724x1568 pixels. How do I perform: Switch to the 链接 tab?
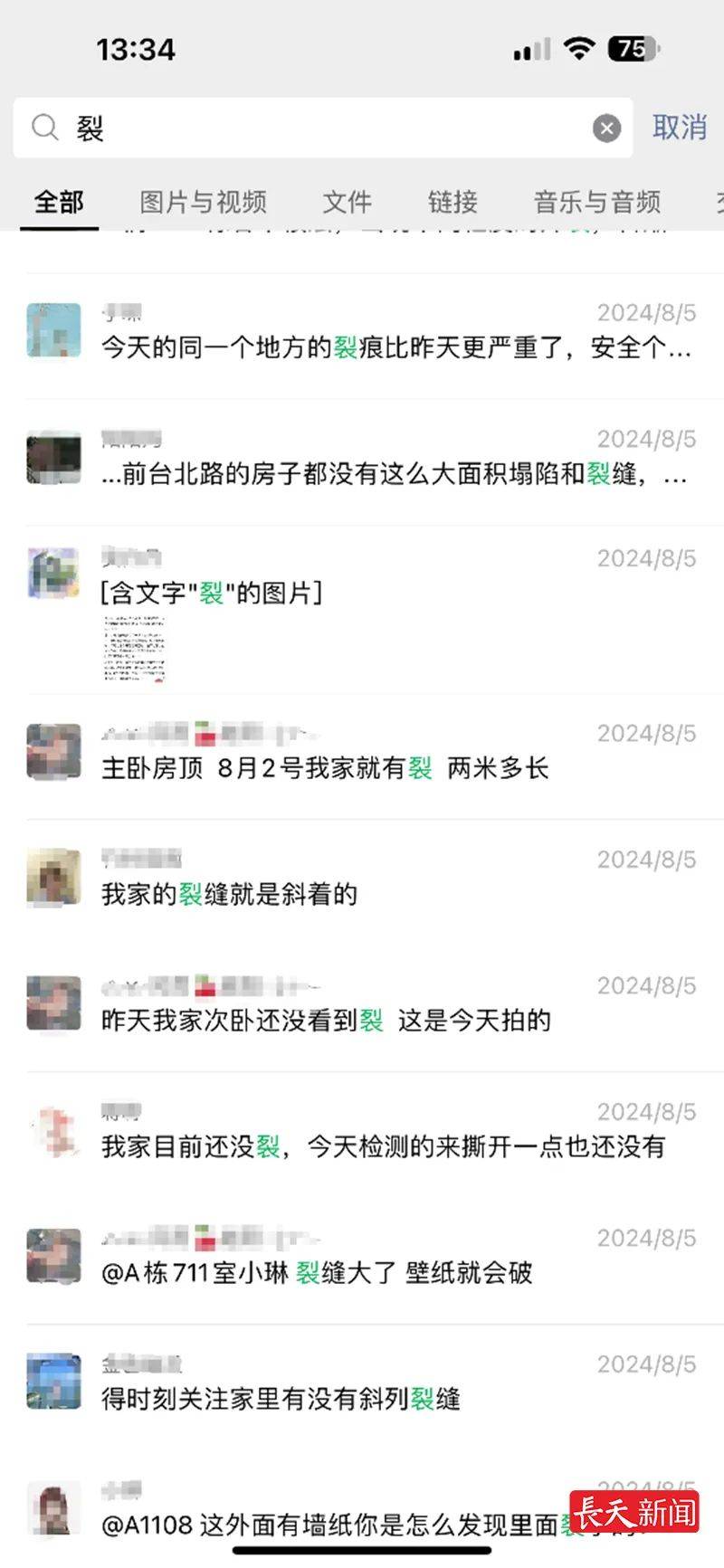pos(452,202)
